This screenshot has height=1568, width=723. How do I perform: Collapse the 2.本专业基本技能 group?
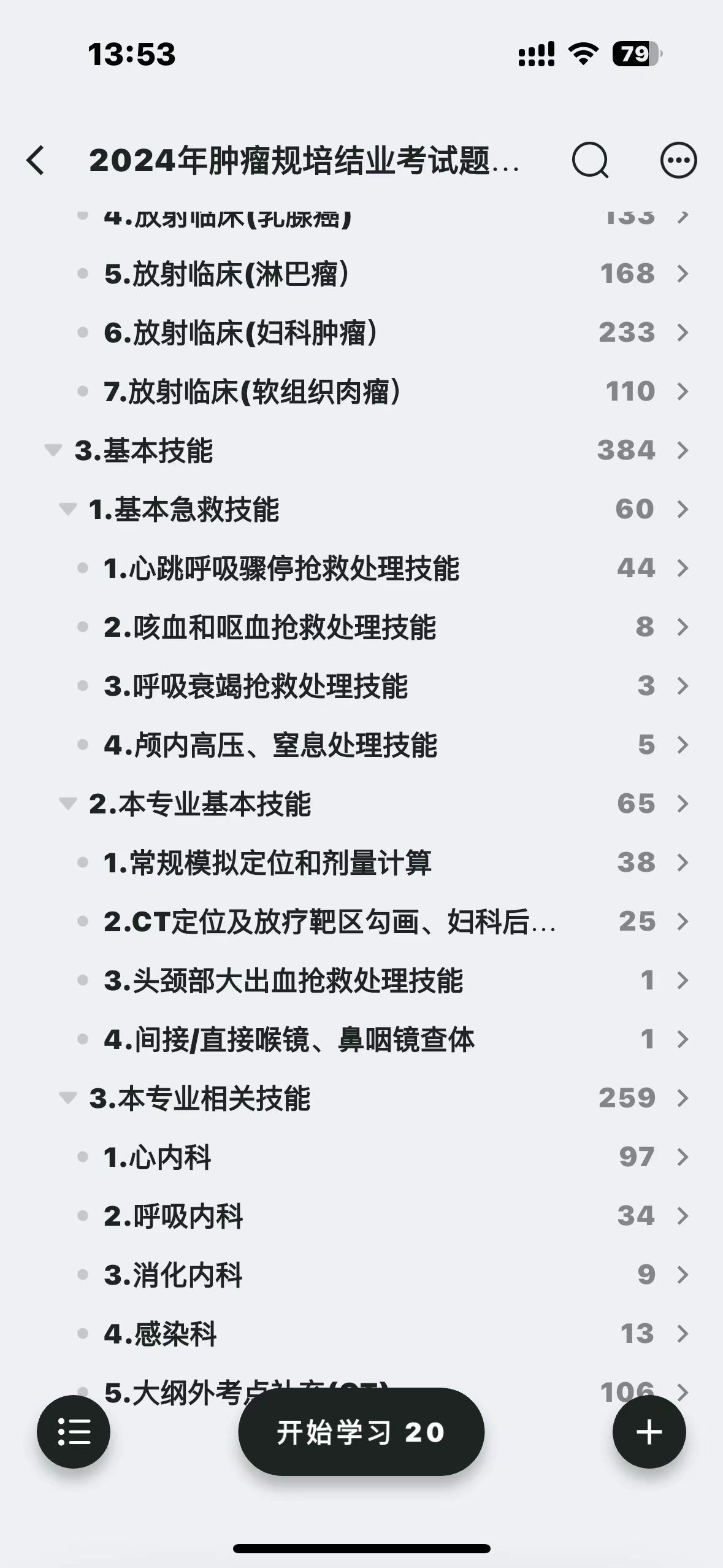67,804
